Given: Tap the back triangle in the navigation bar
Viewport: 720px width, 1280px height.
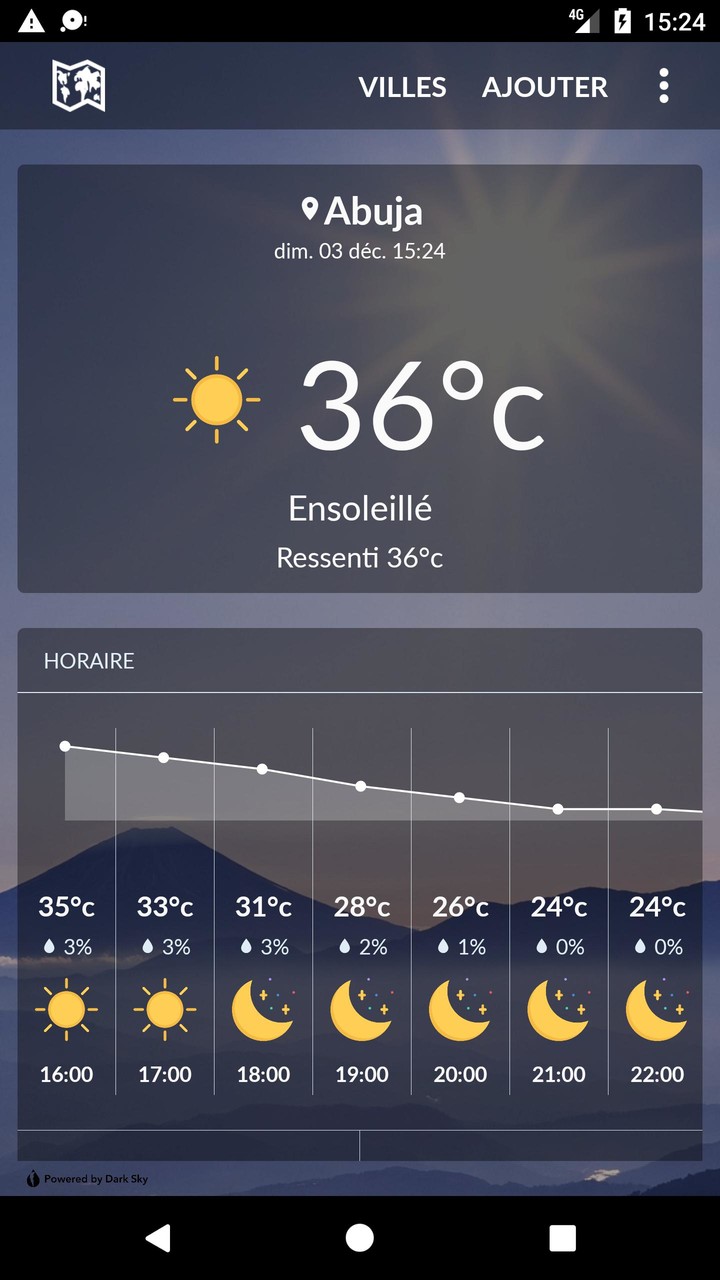Looking at the screenshot, I should pos(158,1237).
